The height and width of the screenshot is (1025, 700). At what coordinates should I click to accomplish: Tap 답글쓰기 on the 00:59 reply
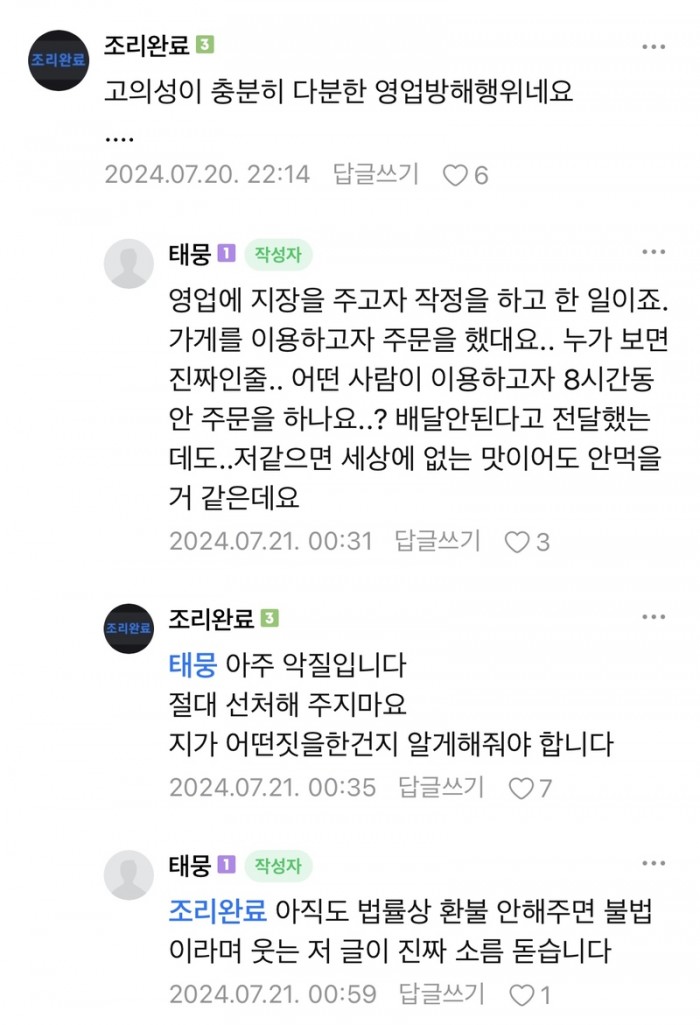tap(441, 994)
